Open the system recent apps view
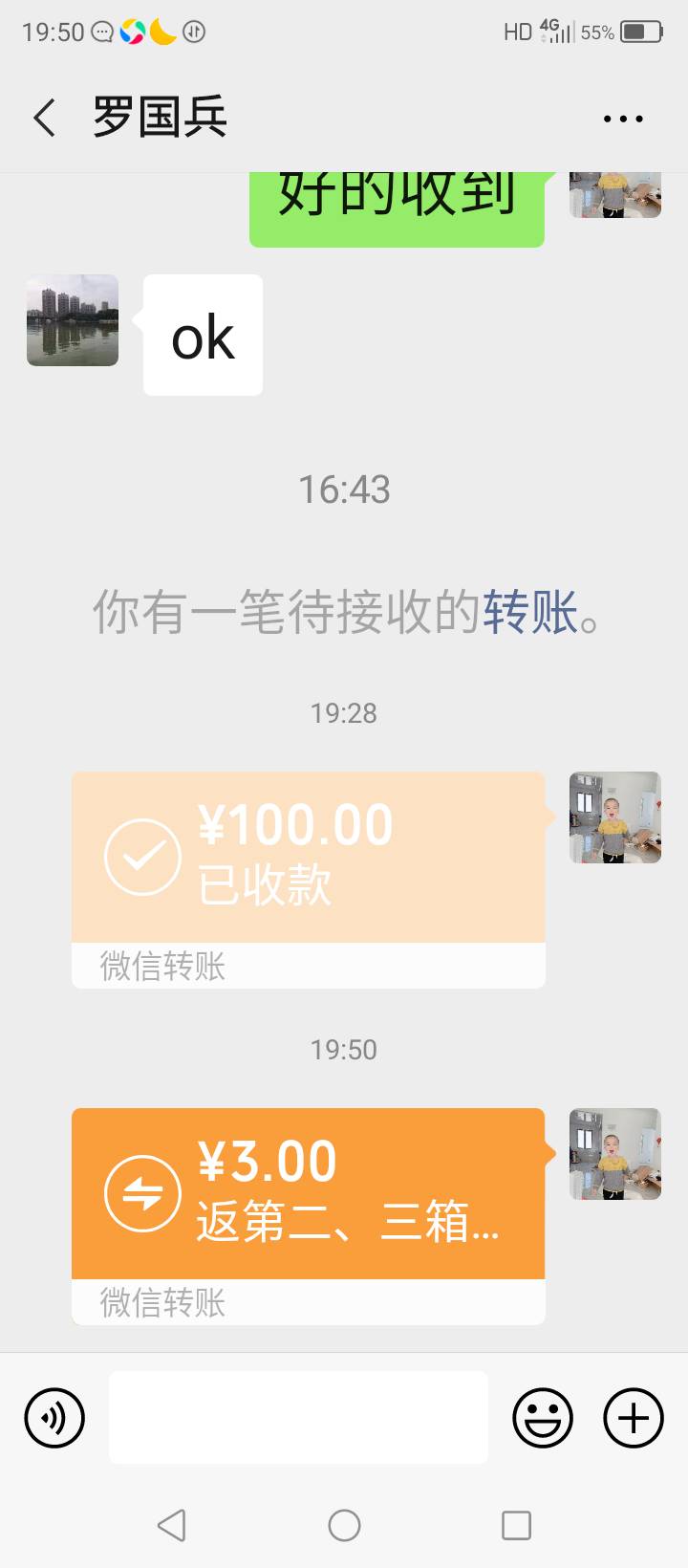 coord(516,1525)
